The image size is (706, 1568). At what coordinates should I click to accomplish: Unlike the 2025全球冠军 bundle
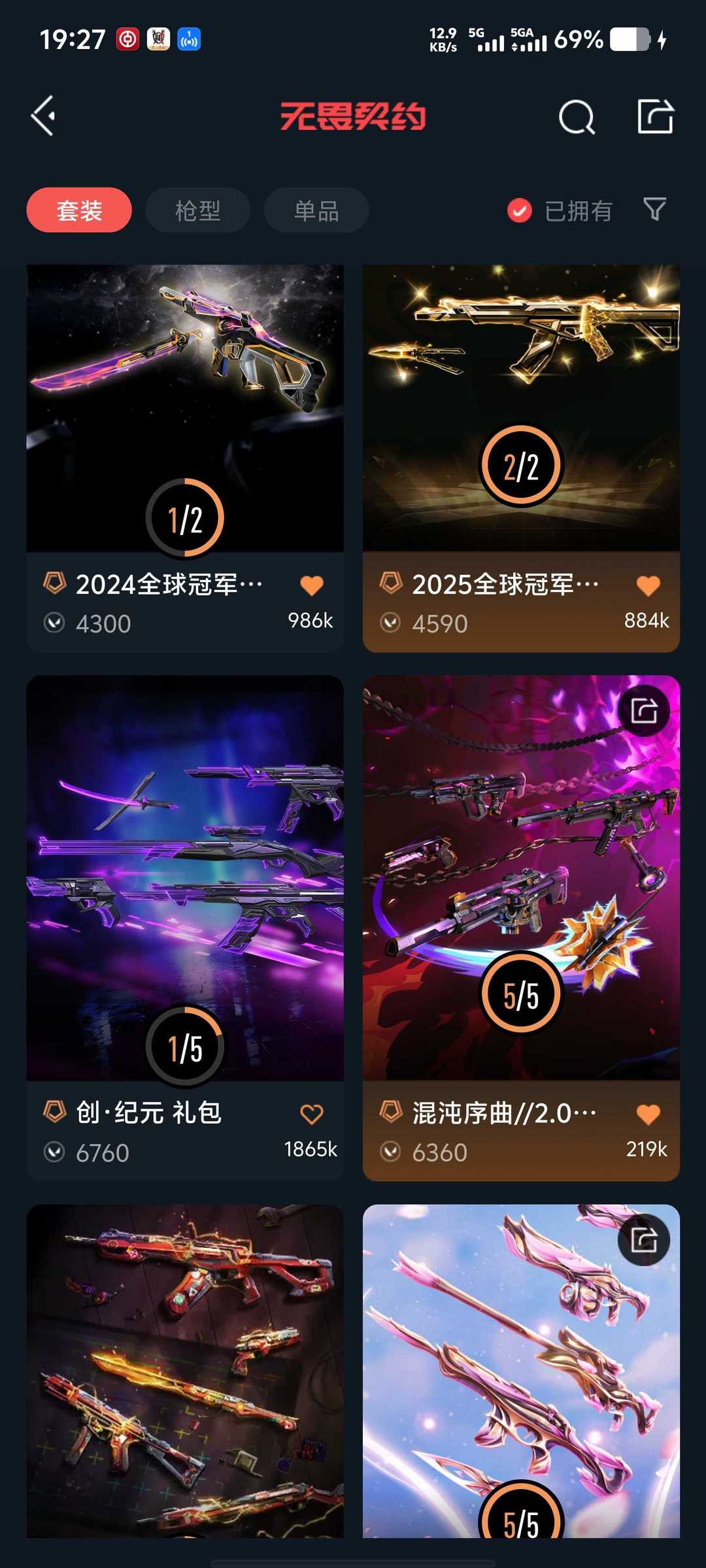[x=648, y=585]
